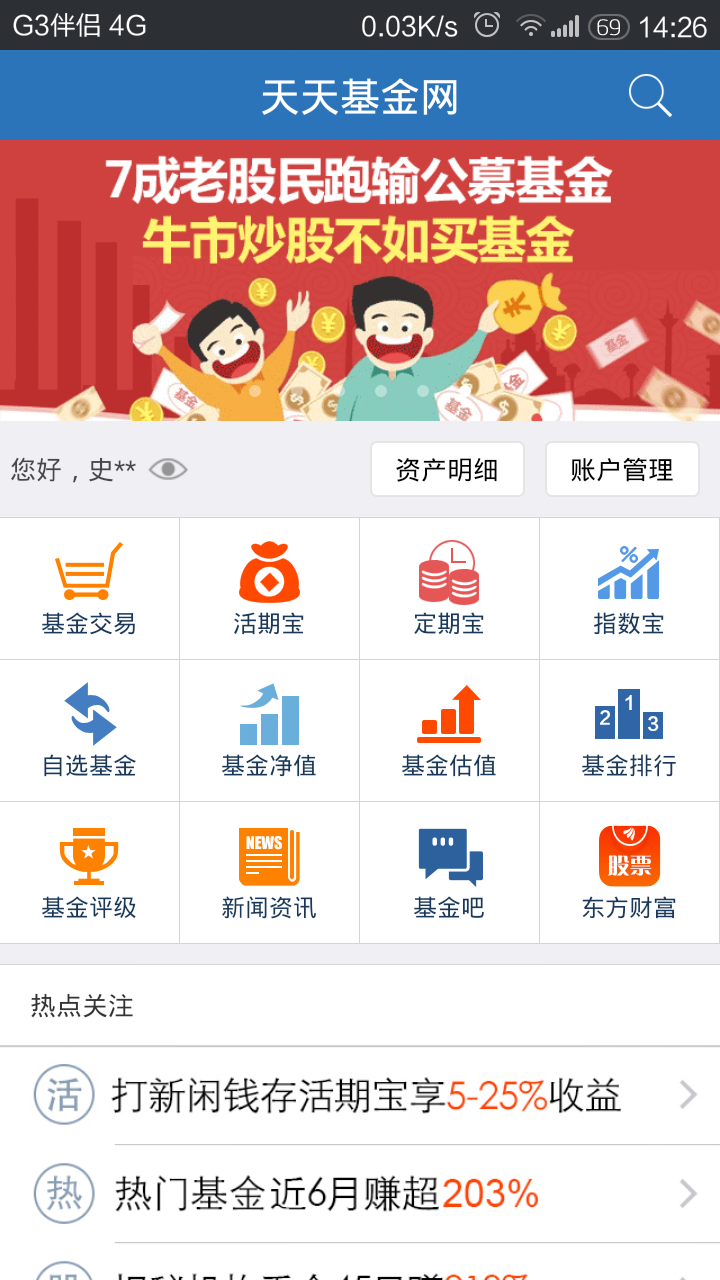This screenshot has width=720, height=1280.
Task: Open 资产明细 asset details
Action: pos(447,469)
